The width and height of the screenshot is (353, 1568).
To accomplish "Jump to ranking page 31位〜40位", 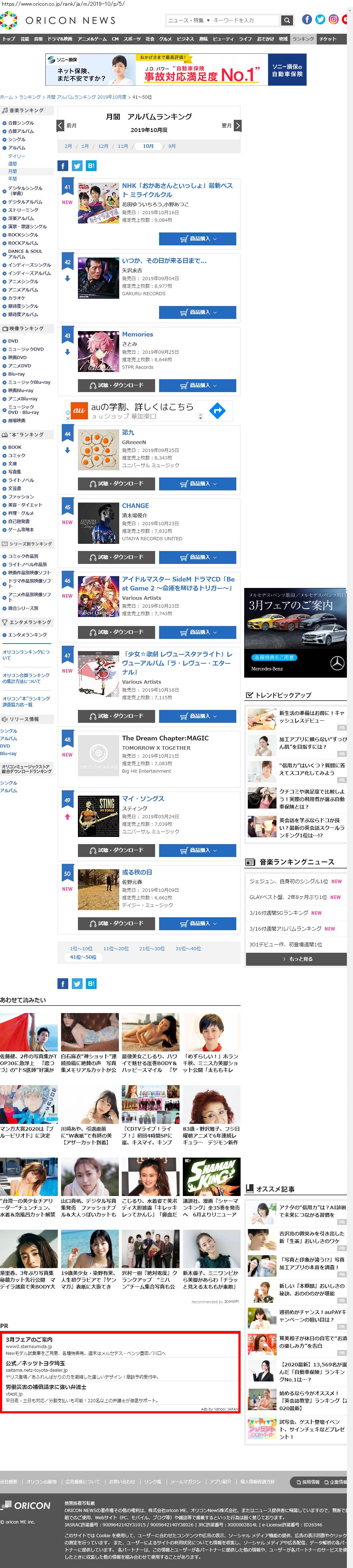I will tap(189, 948).
